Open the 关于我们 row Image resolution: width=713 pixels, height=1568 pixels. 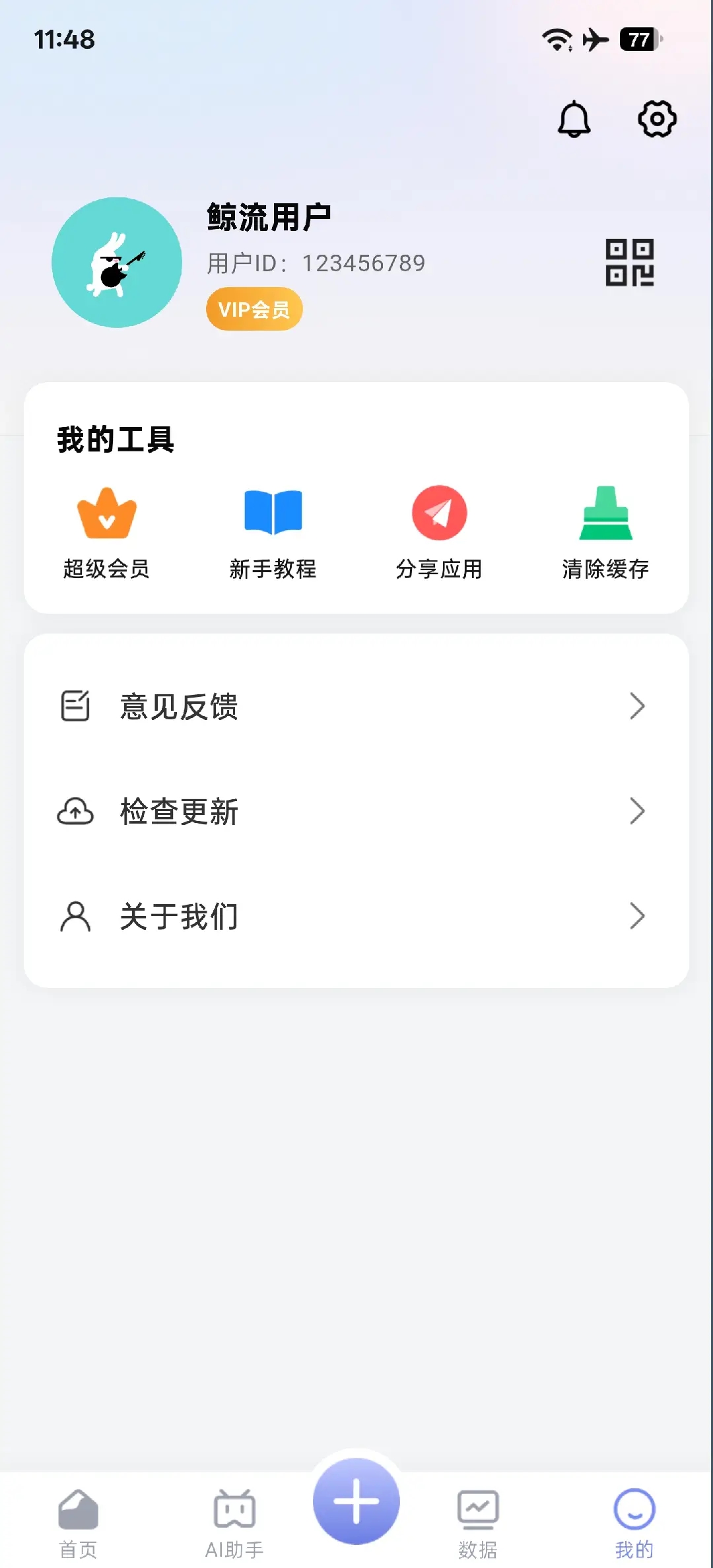pos(356,916)
